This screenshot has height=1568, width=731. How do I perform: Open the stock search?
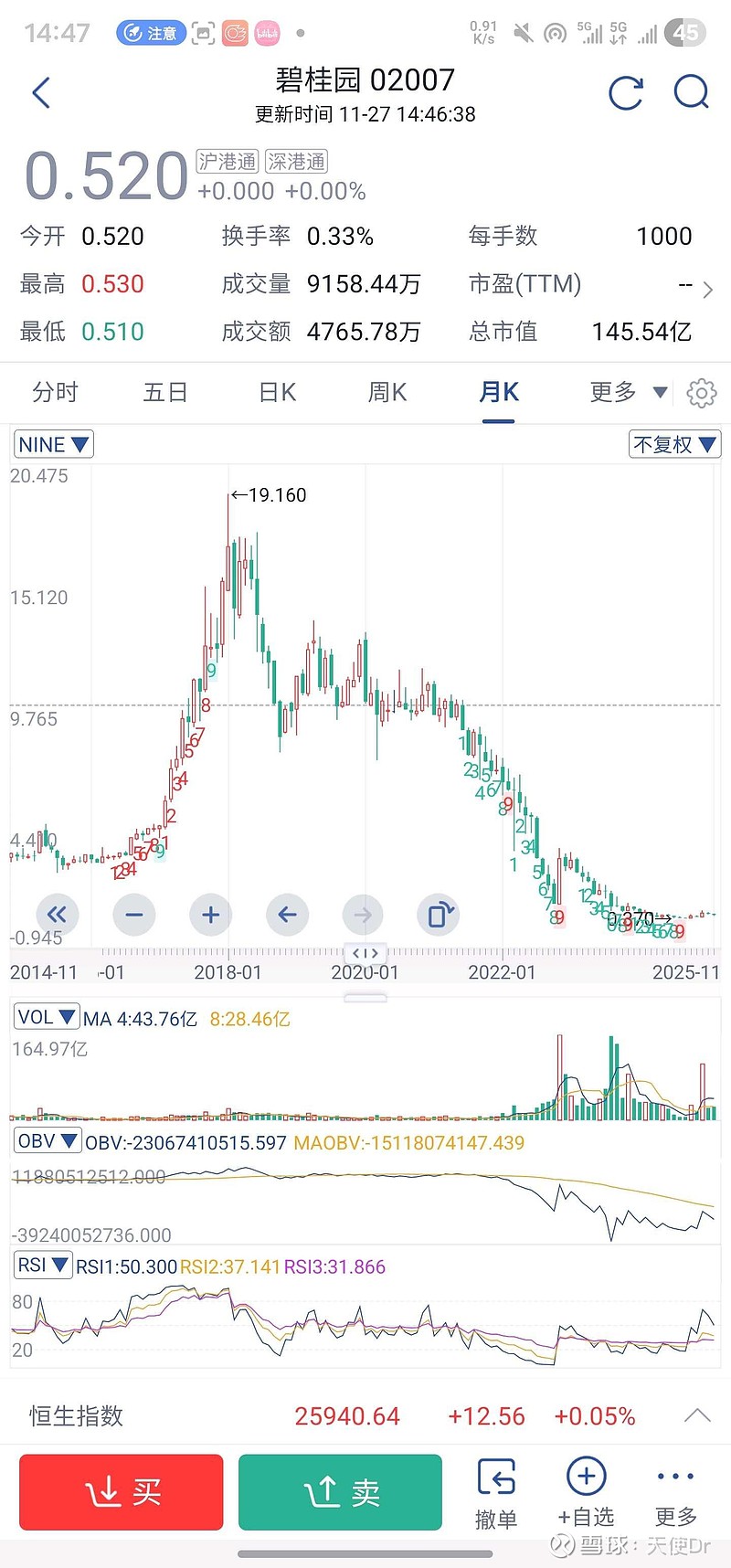click(691, 92)
